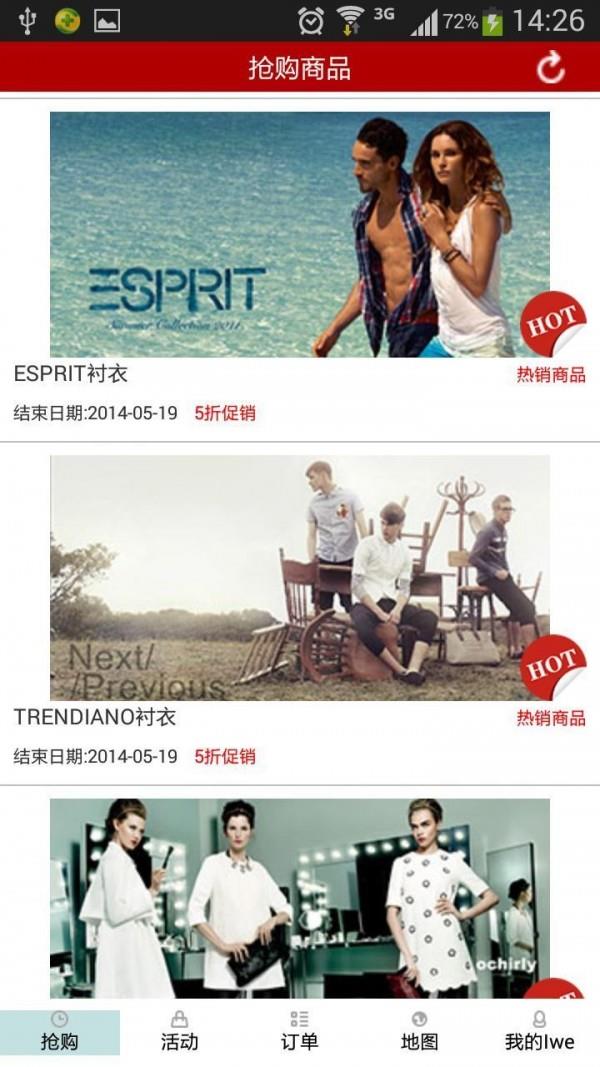The image size is (600, 1067).
Task: Switch to the 活动 tab
Action: (x=180, y=1032)
